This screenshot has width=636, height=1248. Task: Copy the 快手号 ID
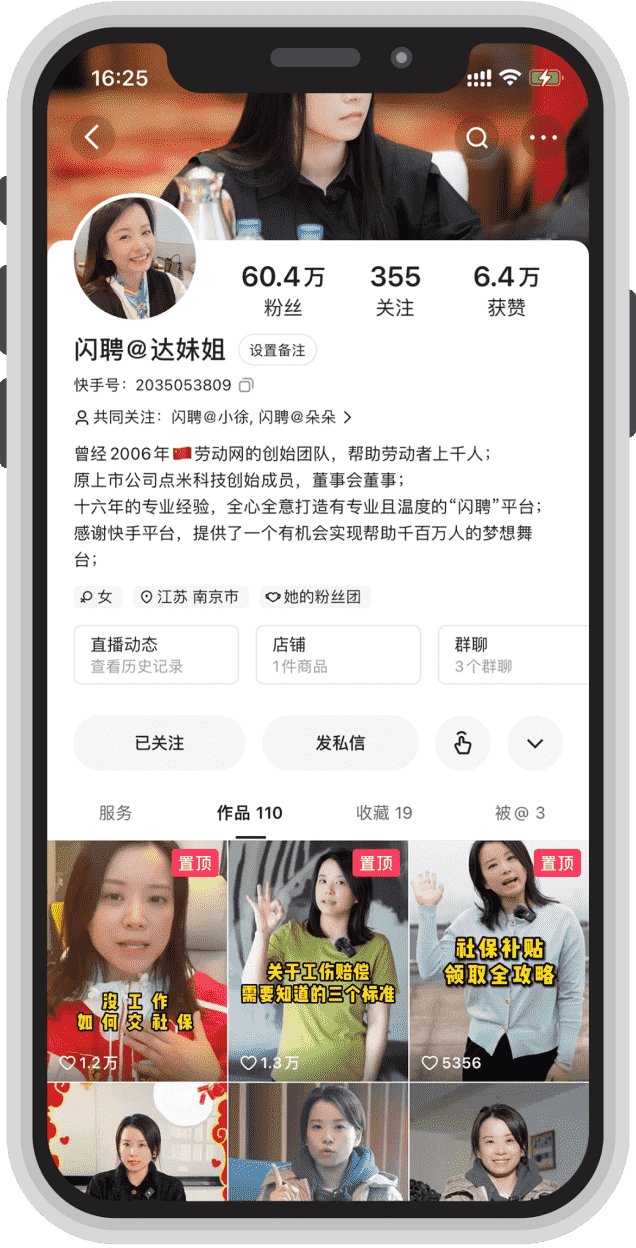coord(246,385)
